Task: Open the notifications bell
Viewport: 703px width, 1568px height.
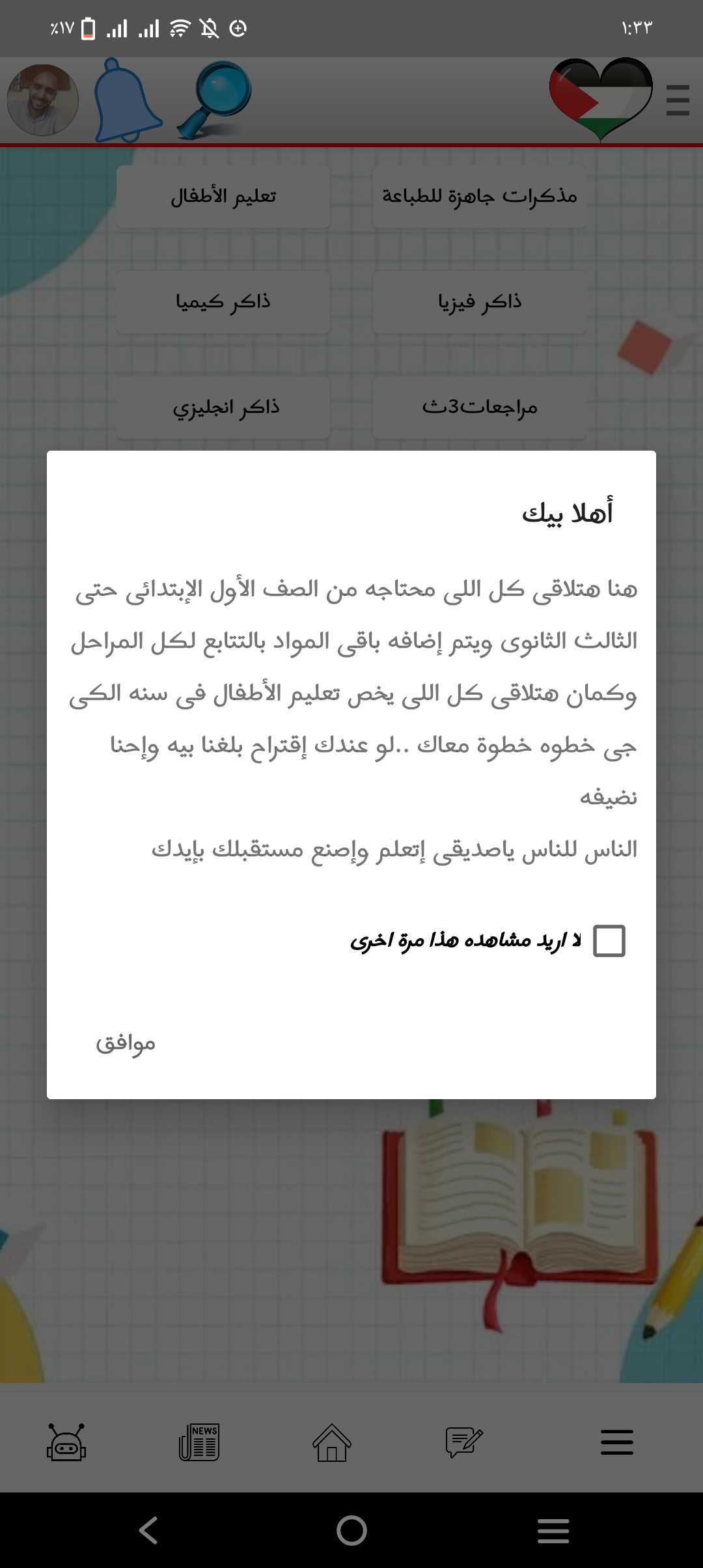Action: pyautogui.click(x=126, y=101)
